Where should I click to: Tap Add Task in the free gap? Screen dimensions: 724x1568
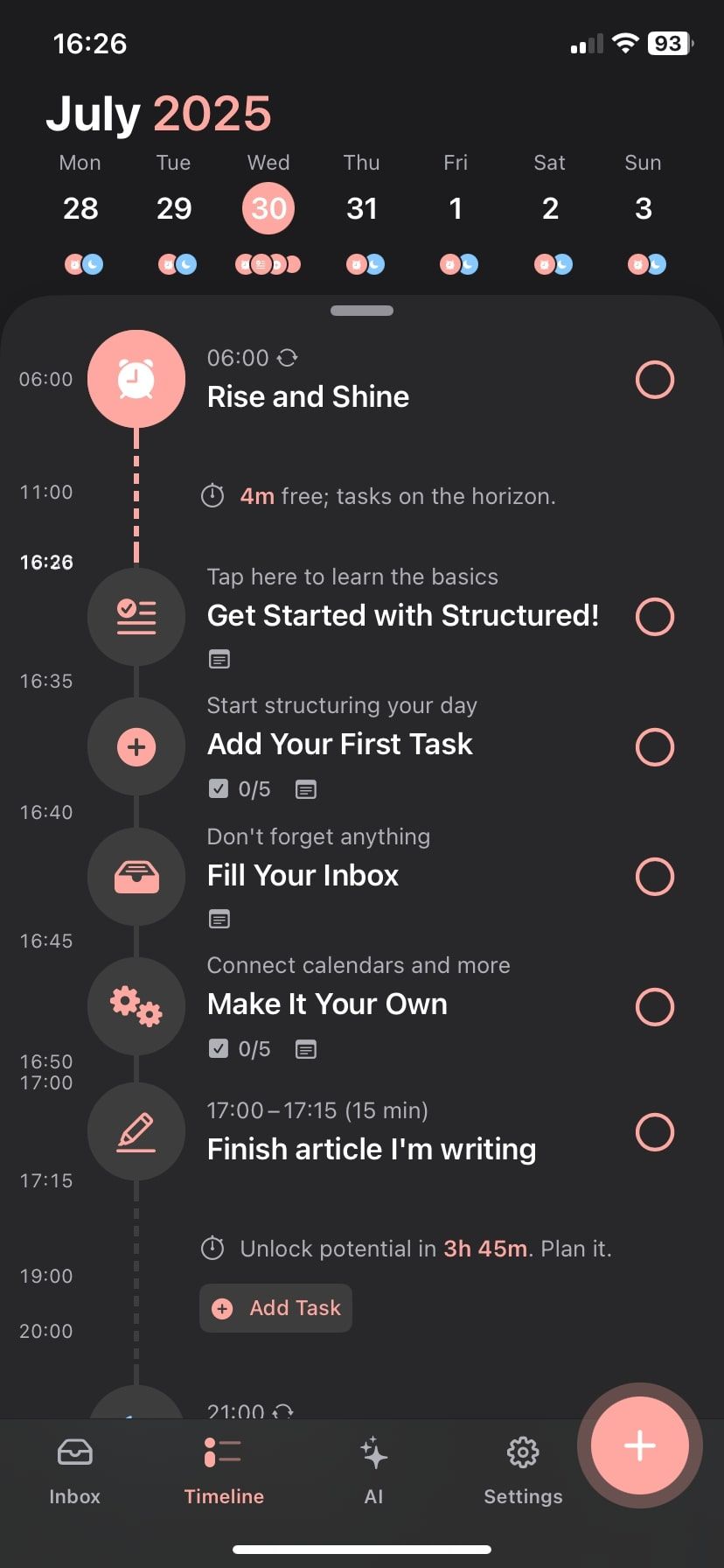coord(276,1308)
